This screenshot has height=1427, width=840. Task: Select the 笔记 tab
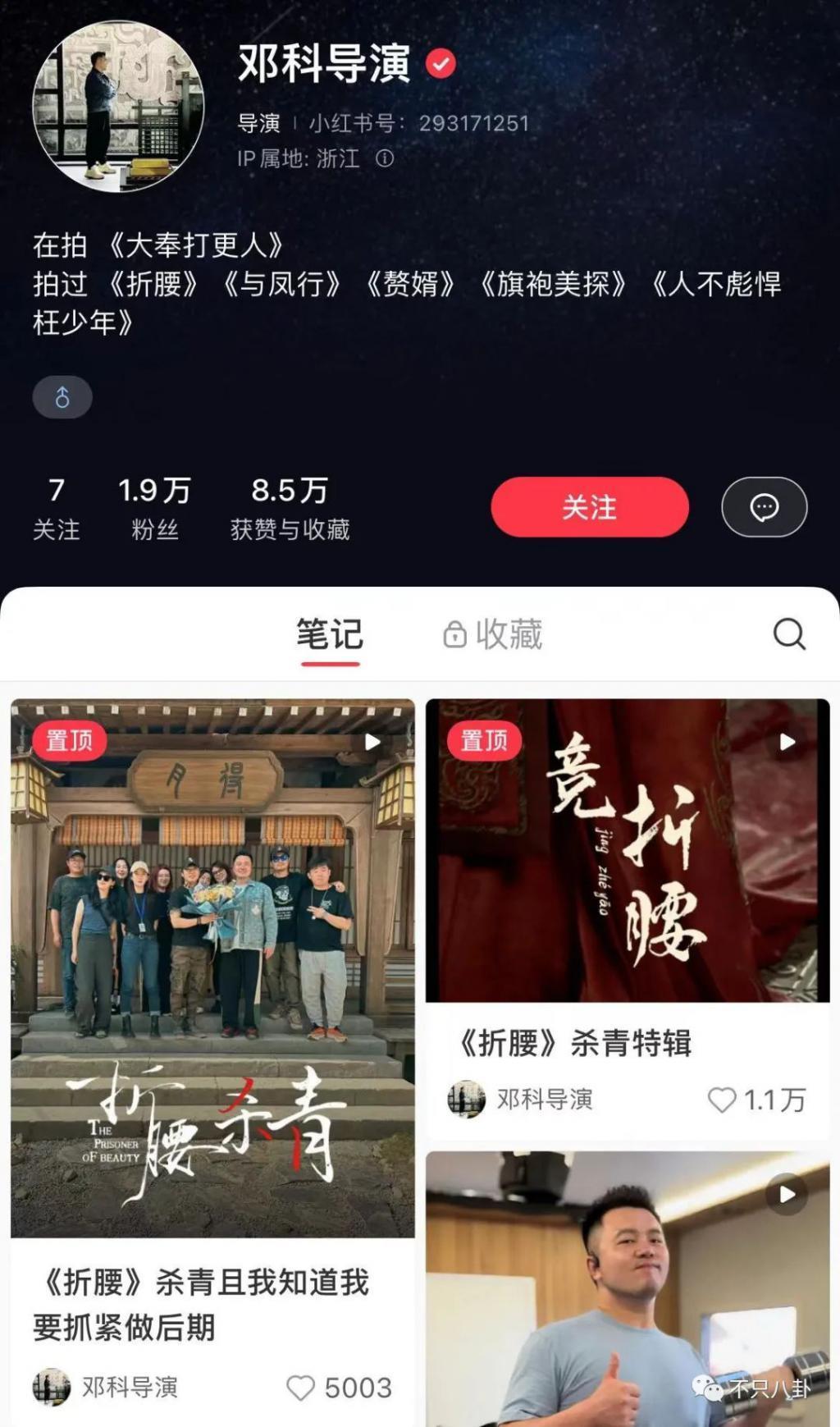tap(327, 633)
